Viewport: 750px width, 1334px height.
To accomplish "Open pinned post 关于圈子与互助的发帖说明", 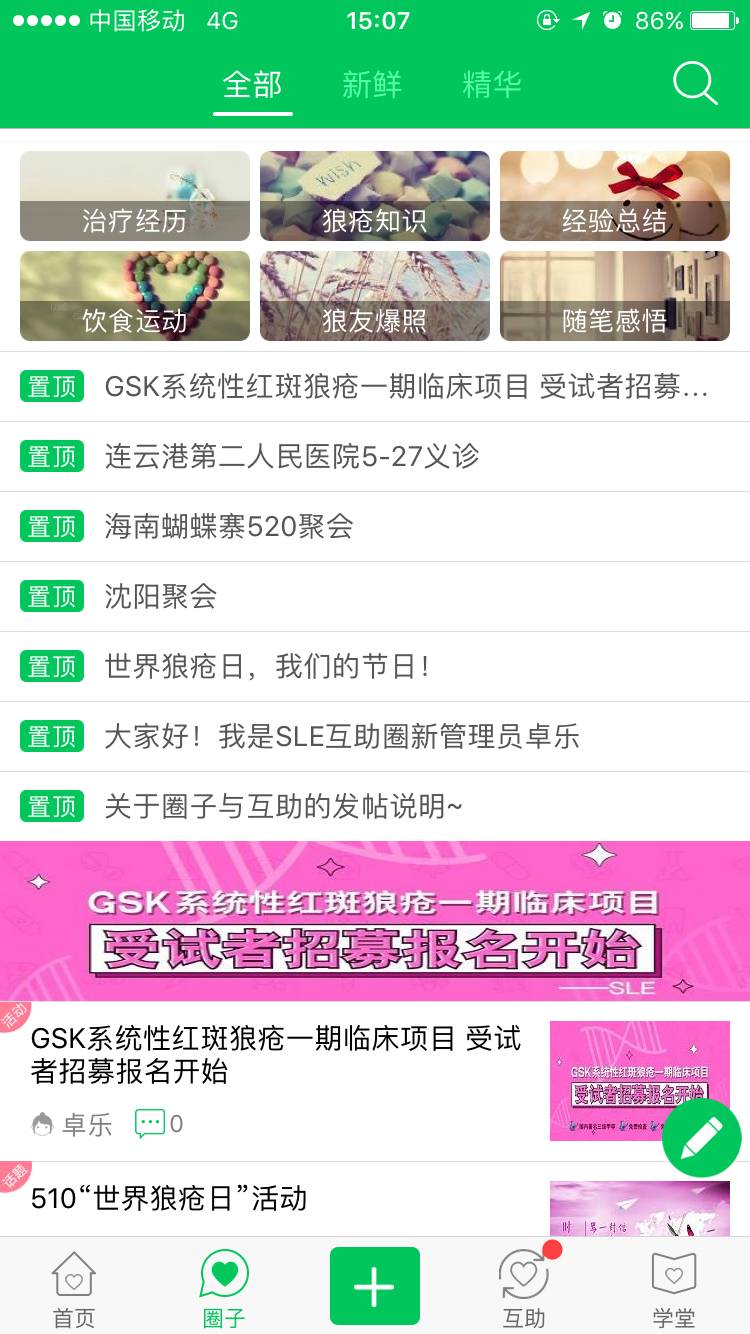I will pyautogui.click(x=284, y=807).
